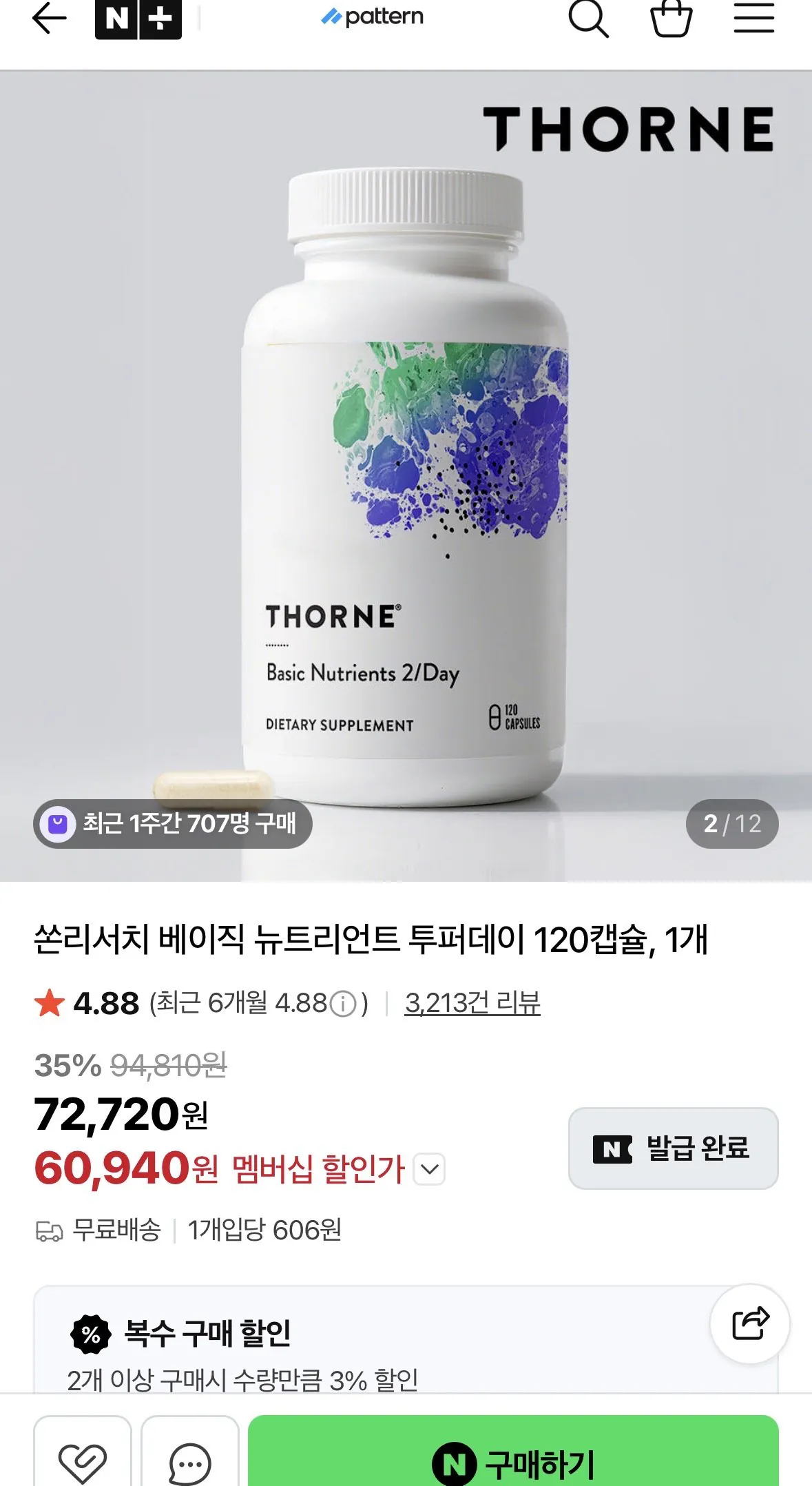Tap the image counter showing 2/12
The height and width of the screenshot is (1486, 812).
coord(733,824)
